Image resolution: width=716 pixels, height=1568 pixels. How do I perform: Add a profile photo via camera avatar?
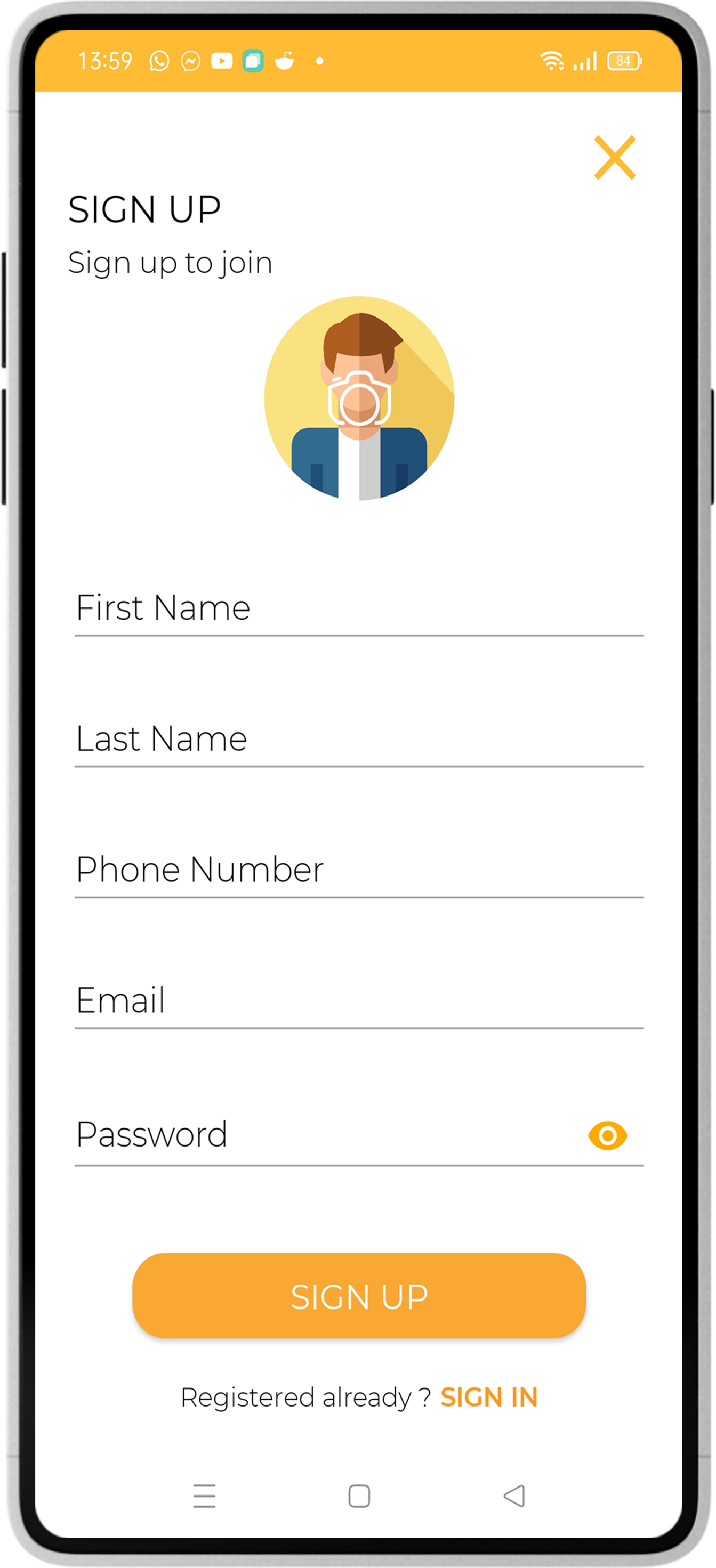(x=359, y=398)
